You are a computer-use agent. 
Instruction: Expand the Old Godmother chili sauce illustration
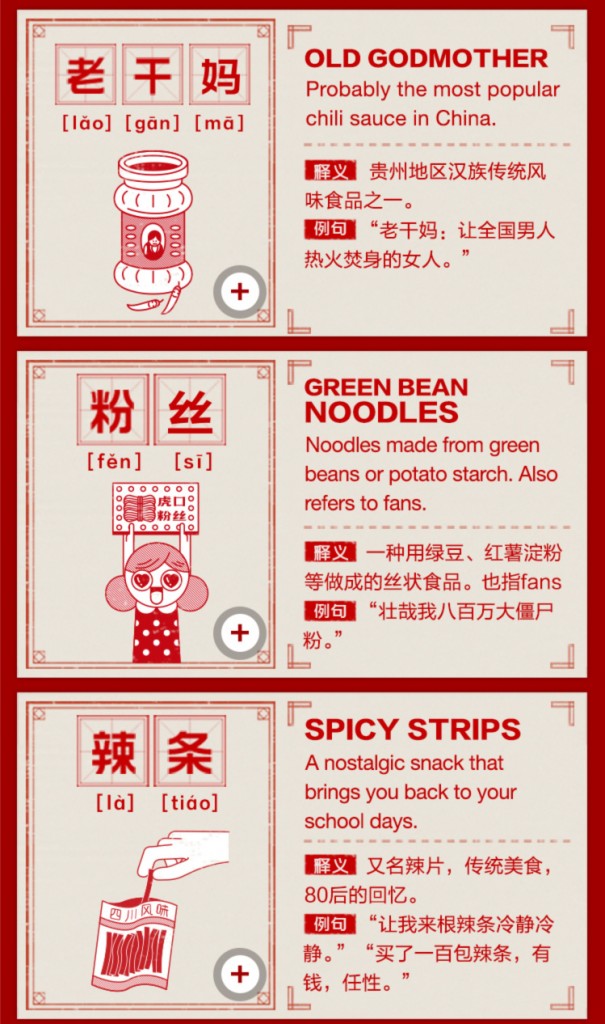click(x=240, y=292)
